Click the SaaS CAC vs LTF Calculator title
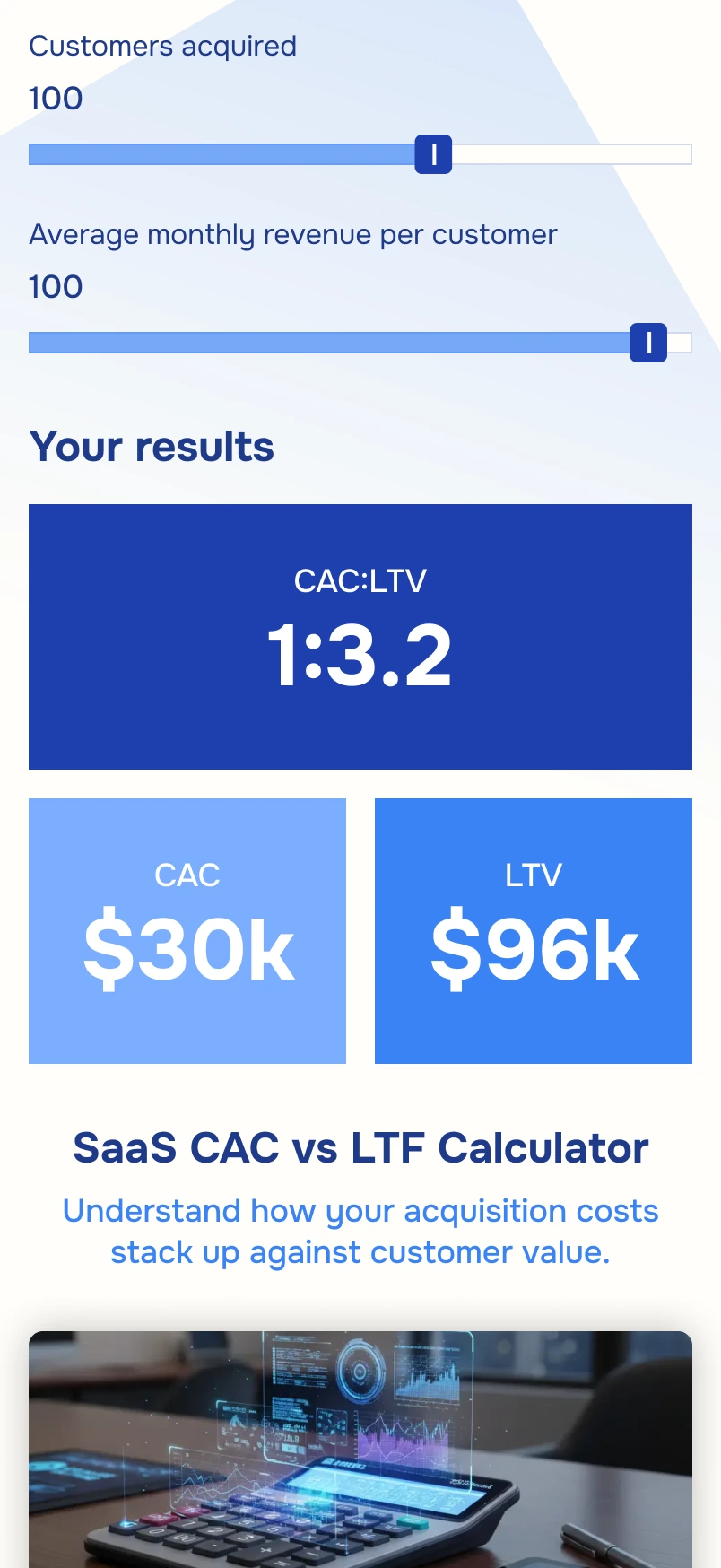Image resolution: width=721 pixels, height=1568 pixels. click(x=360, y=1147)
